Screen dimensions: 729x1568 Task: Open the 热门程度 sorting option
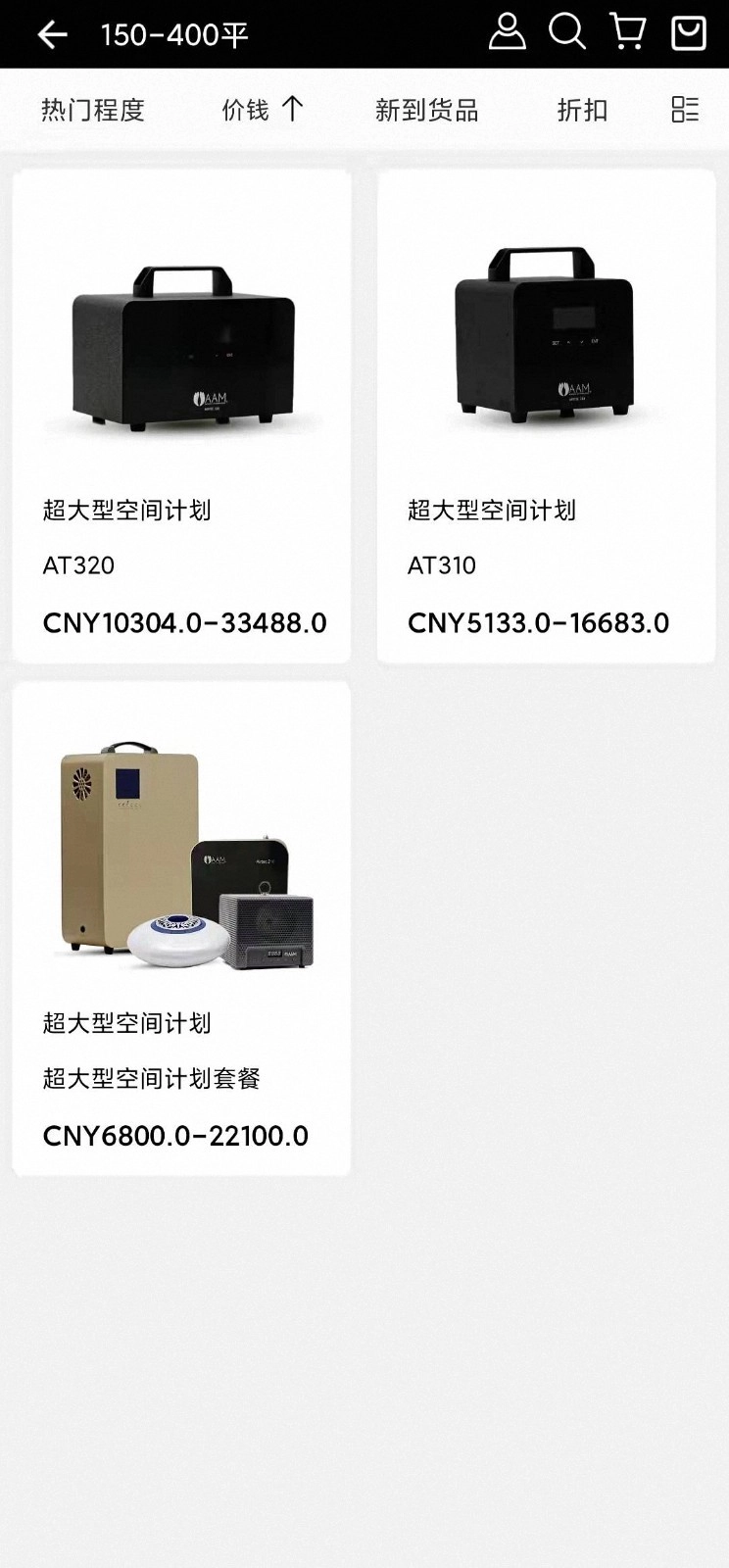click(x=92, y=110)
